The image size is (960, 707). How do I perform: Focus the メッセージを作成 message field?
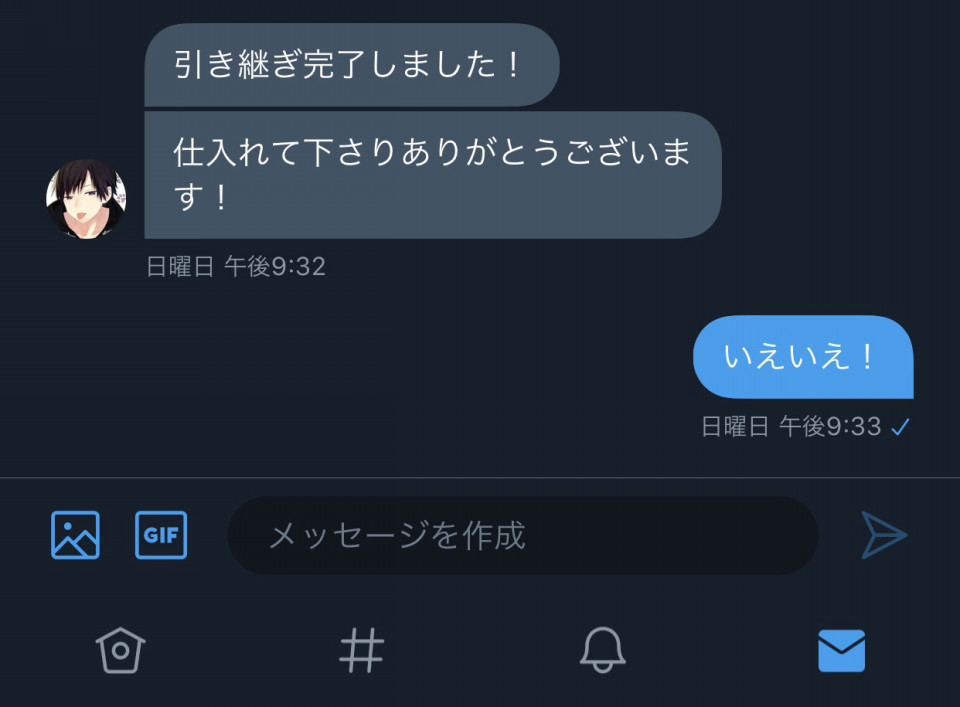tap(522, 536)
